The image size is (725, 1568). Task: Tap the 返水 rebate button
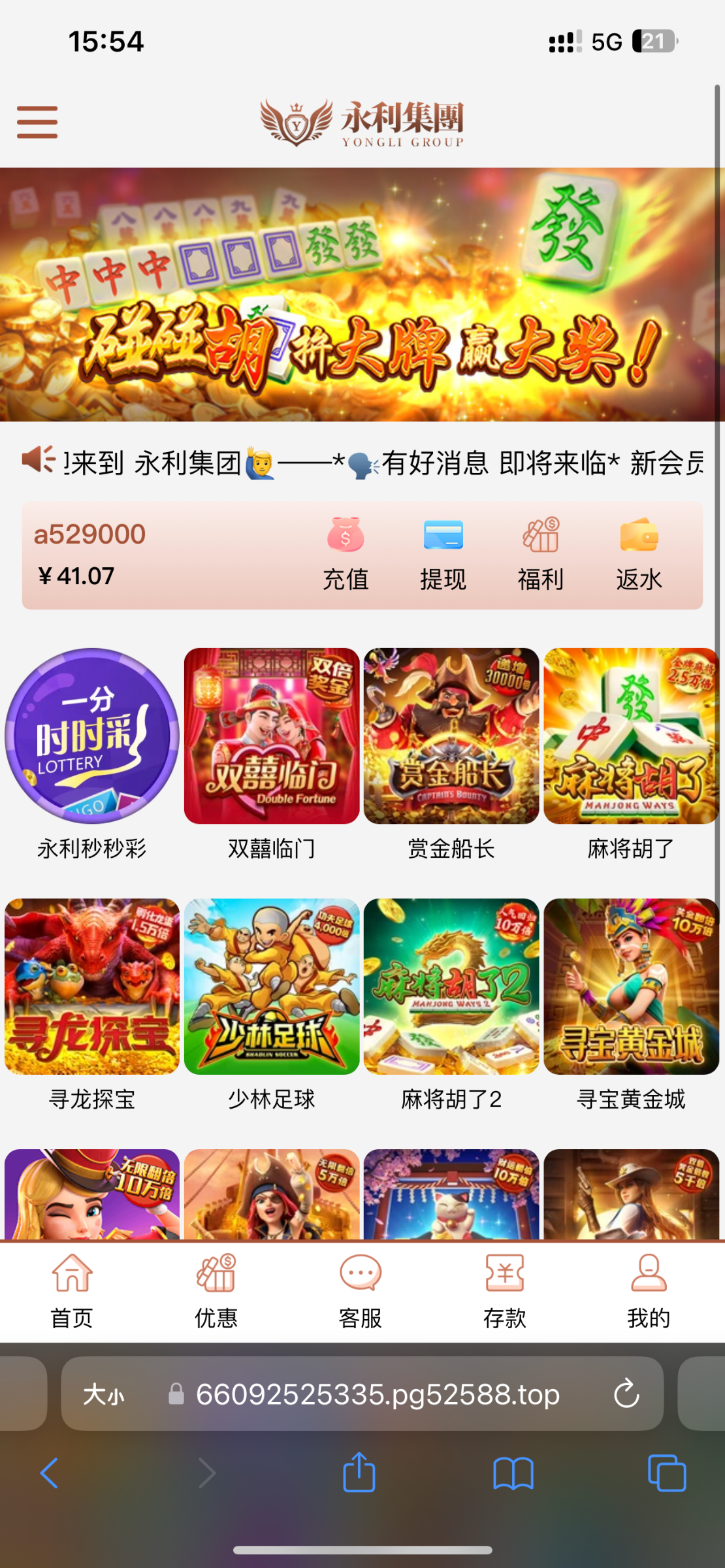tap(639, 554)
